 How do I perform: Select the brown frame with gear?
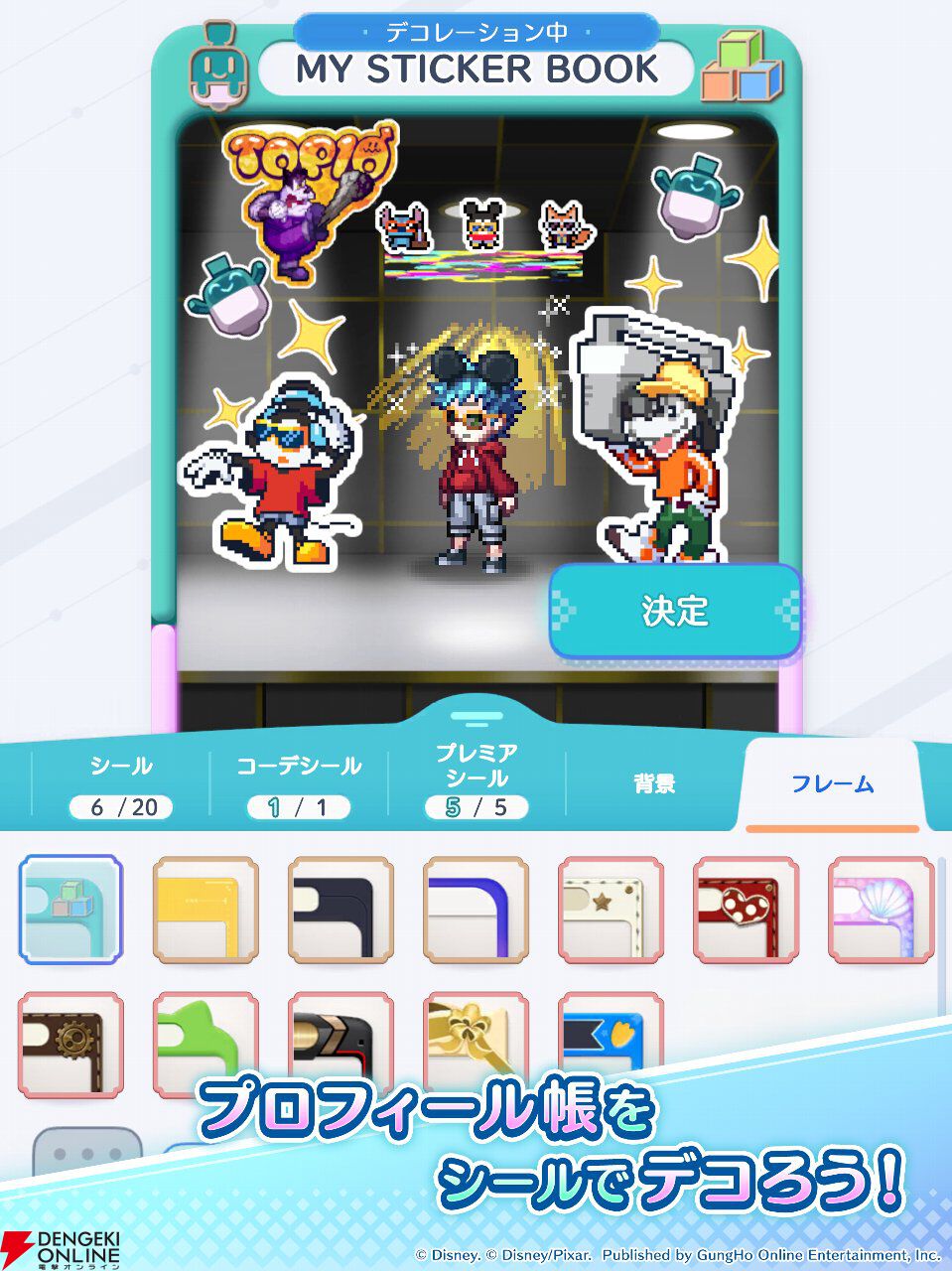(70, 1043)
